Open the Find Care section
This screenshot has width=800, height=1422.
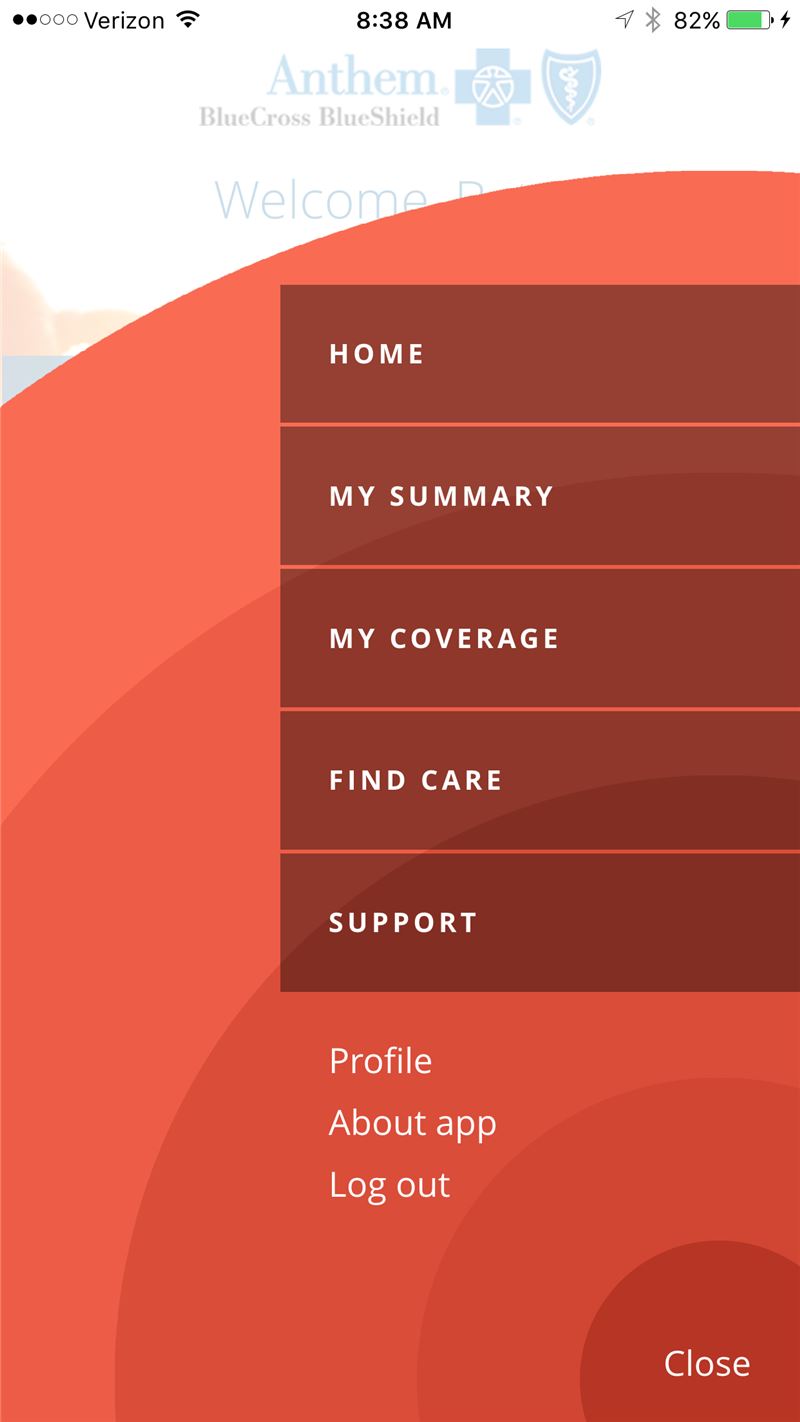540,780
